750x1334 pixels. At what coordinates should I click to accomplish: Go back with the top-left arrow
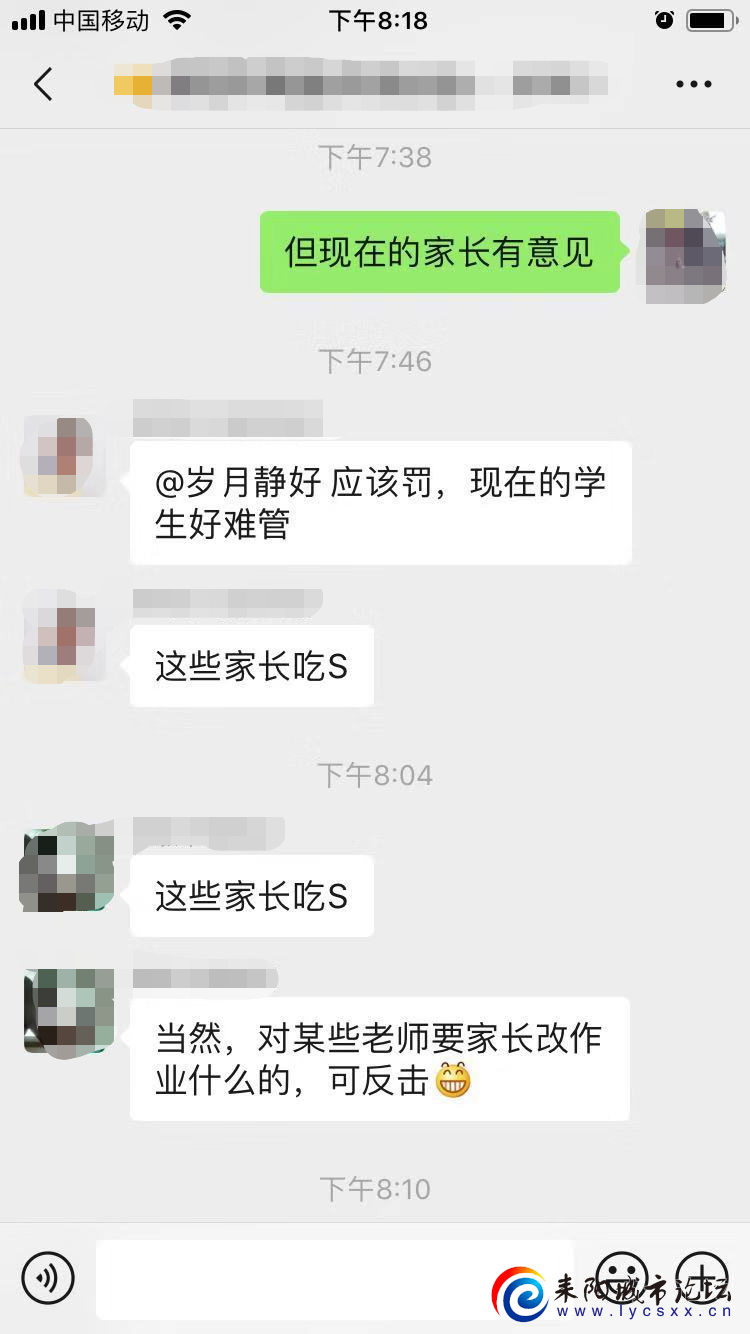pyautogui.click(x=43, y=85)
